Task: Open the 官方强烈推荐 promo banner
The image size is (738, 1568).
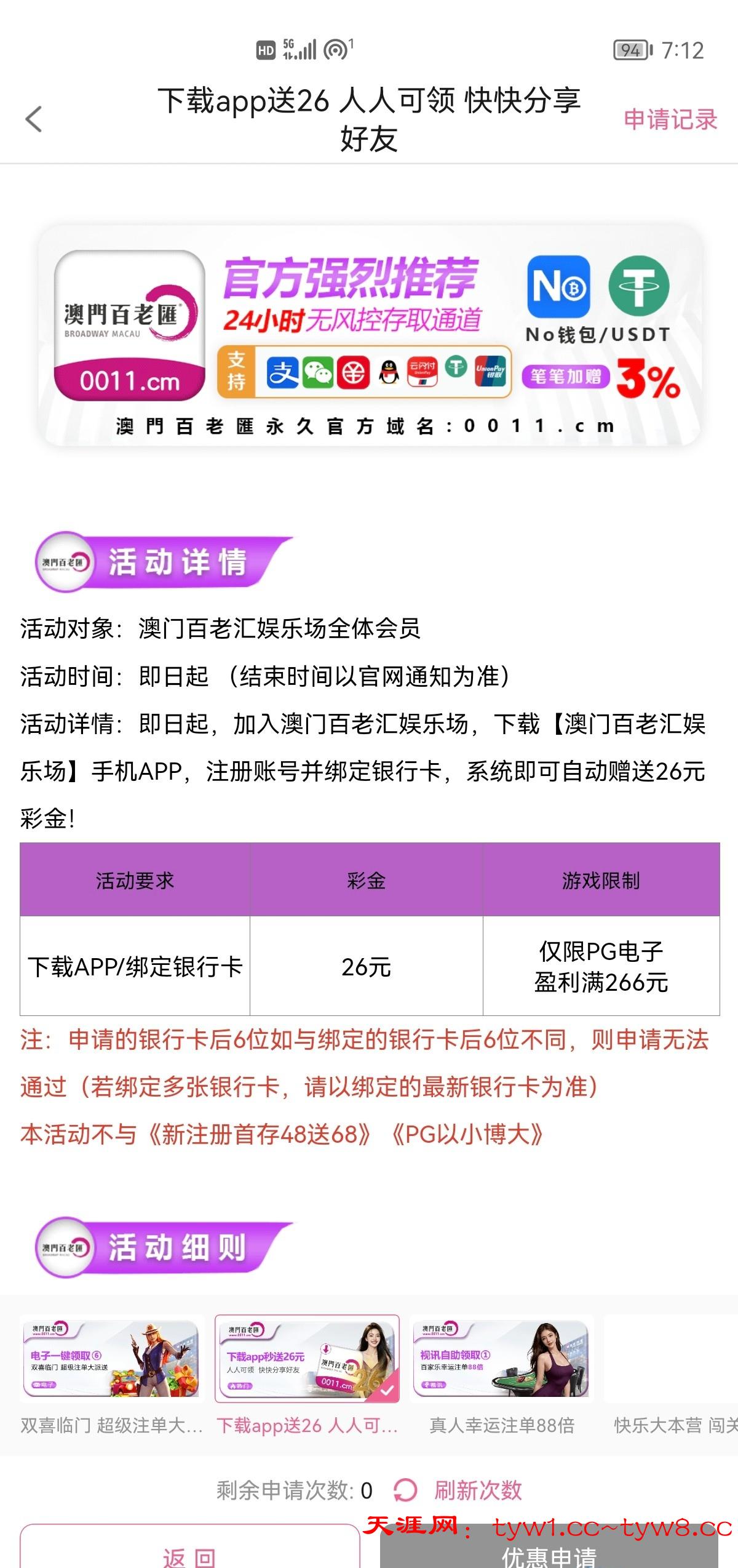Action: 369,335
